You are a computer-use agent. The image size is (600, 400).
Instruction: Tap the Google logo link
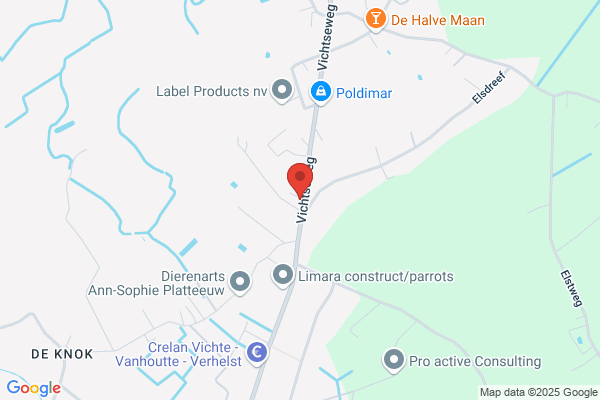pyautogui.click(x=34, y=388)
